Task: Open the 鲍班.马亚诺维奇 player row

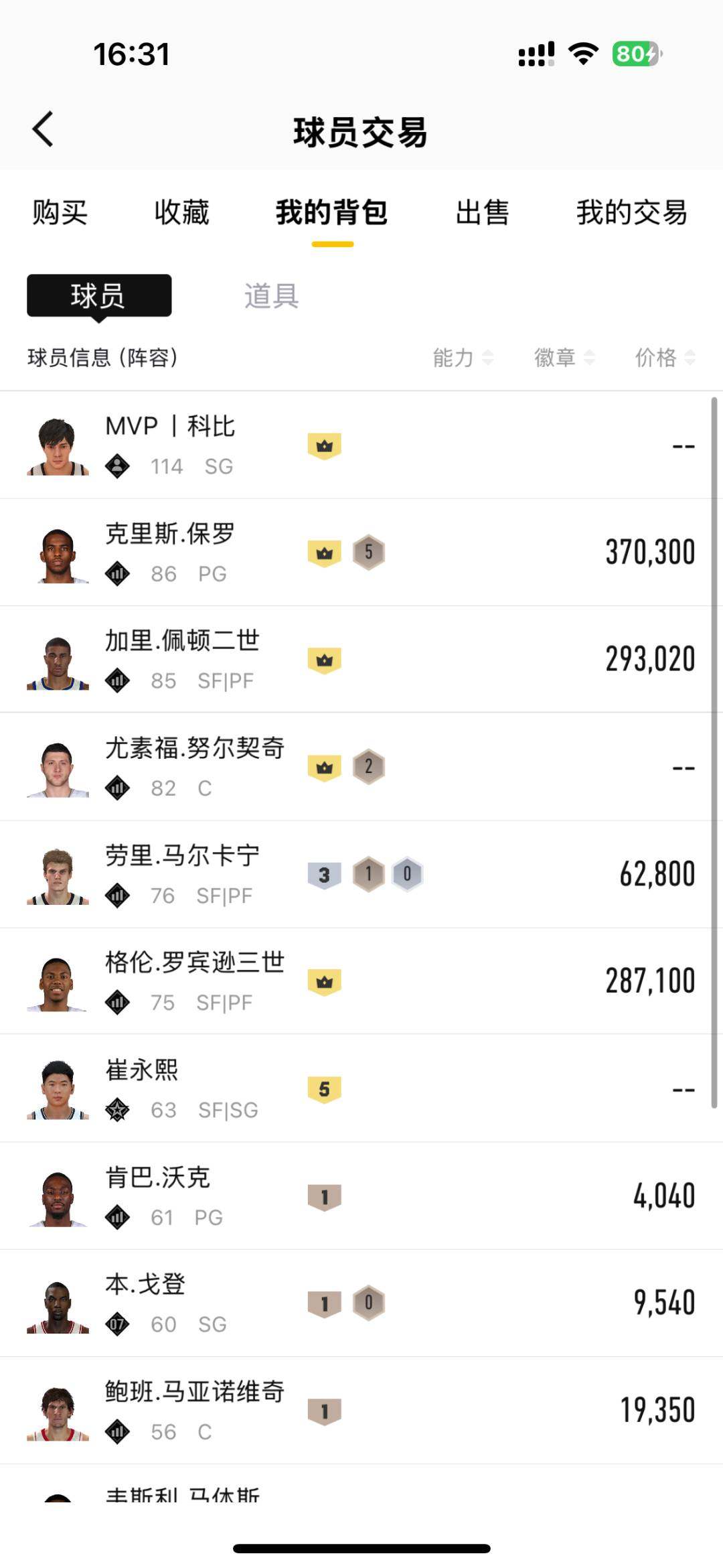Action: click(x=361, y=1411)
